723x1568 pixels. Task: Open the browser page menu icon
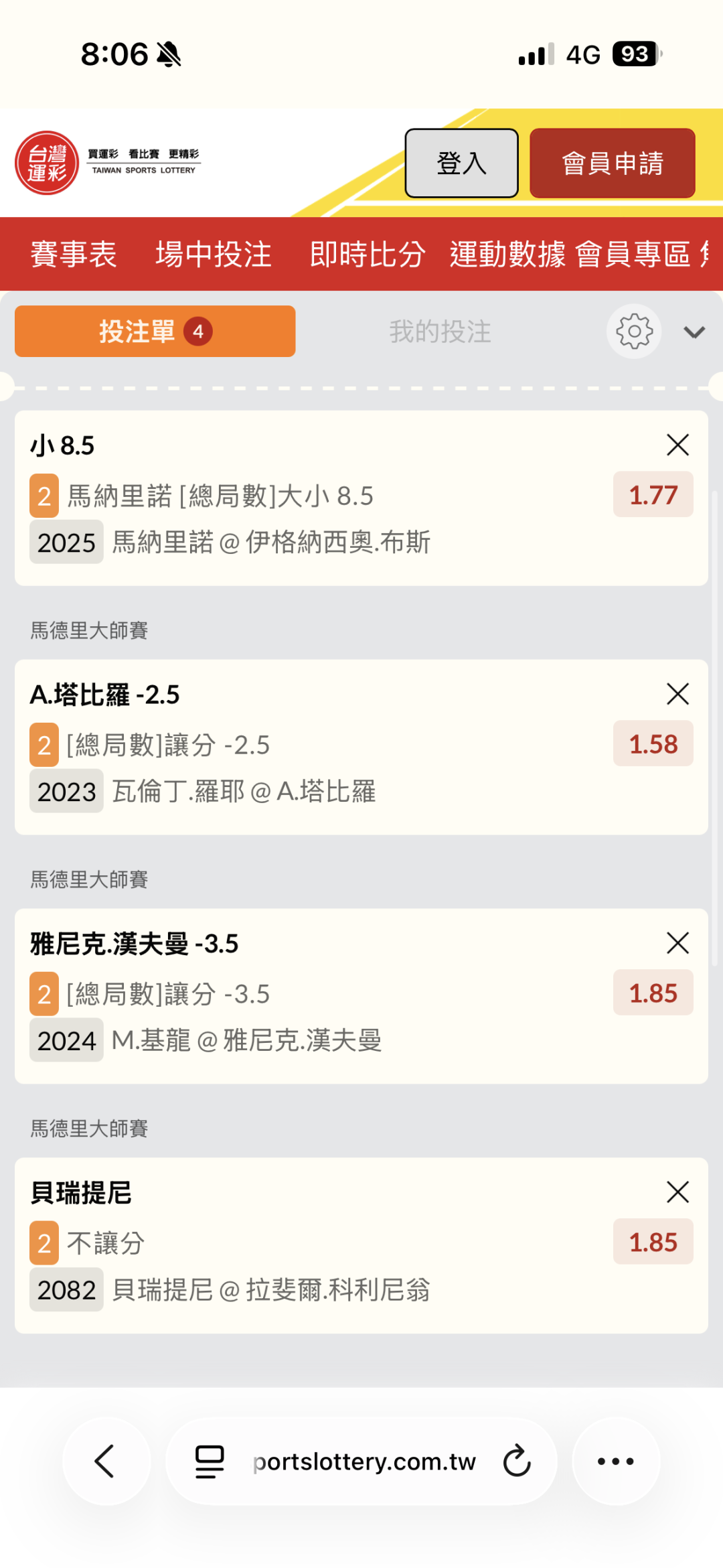[x=210, y=1461]
